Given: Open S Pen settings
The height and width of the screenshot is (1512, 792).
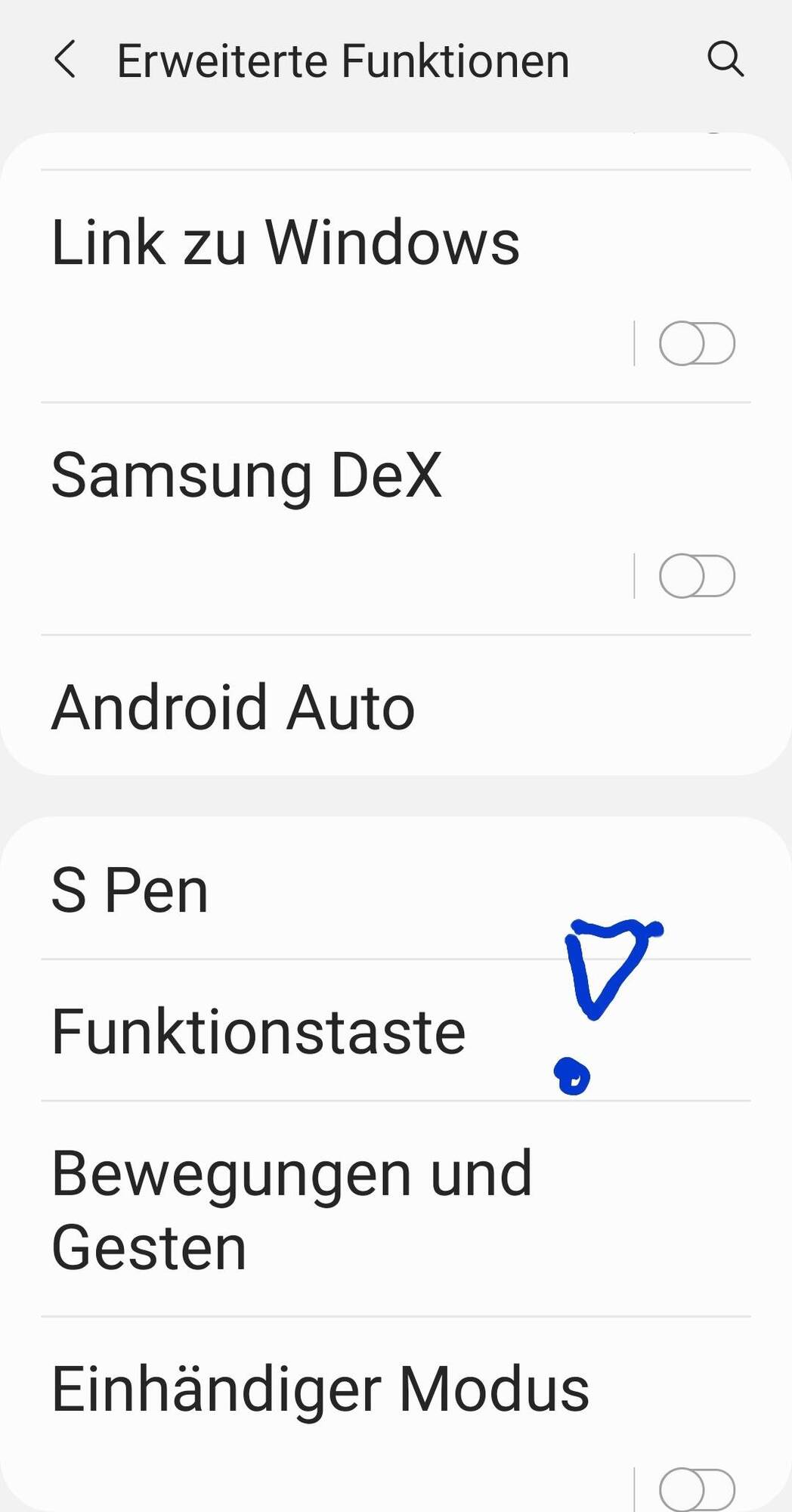Looking at the screenshot, I should point(130,891).
